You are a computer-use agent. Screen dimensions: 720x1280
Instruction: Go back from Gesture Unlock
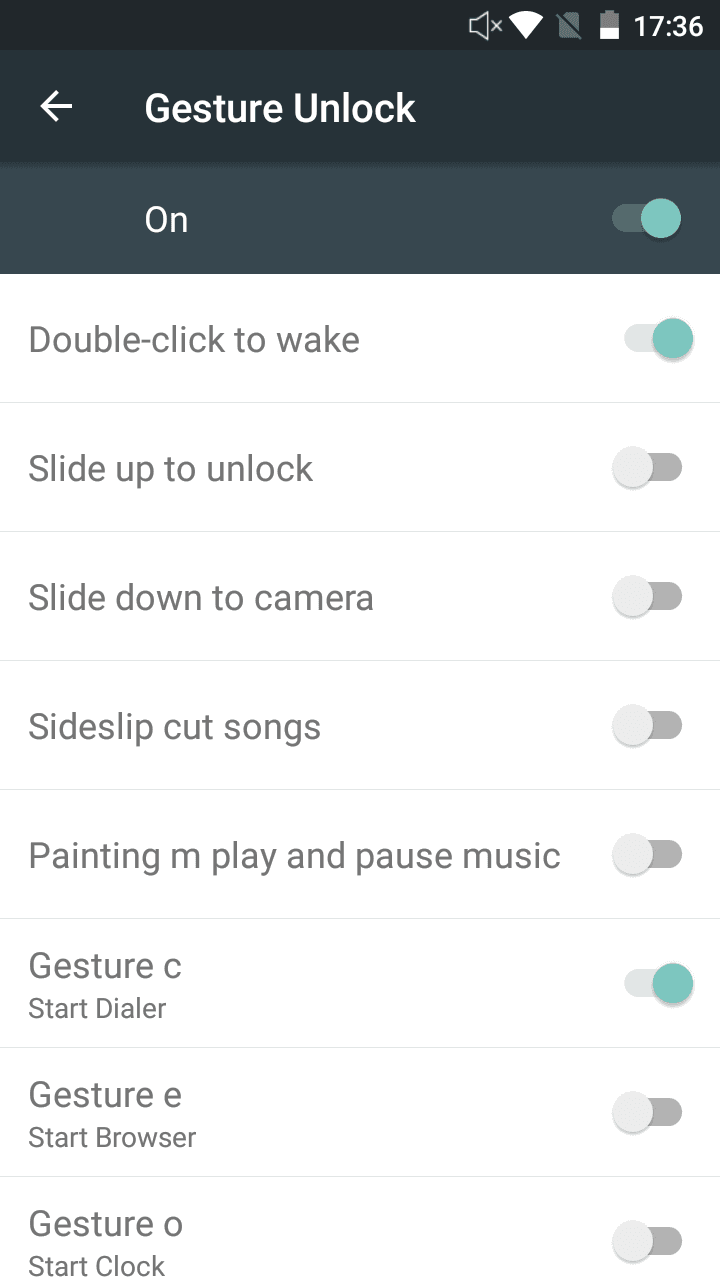(x=56, y=107)
